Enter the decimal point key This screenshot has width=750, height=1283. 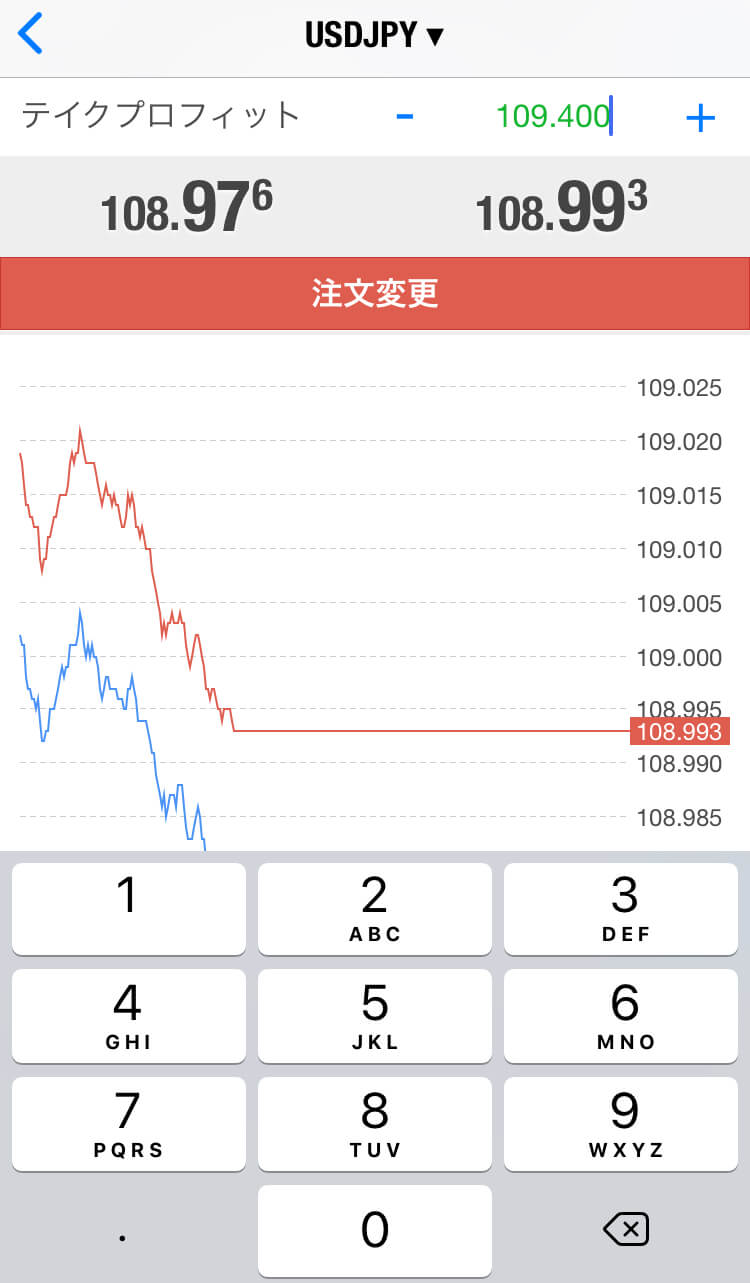pyautogui.click(x=123, y=1232)
